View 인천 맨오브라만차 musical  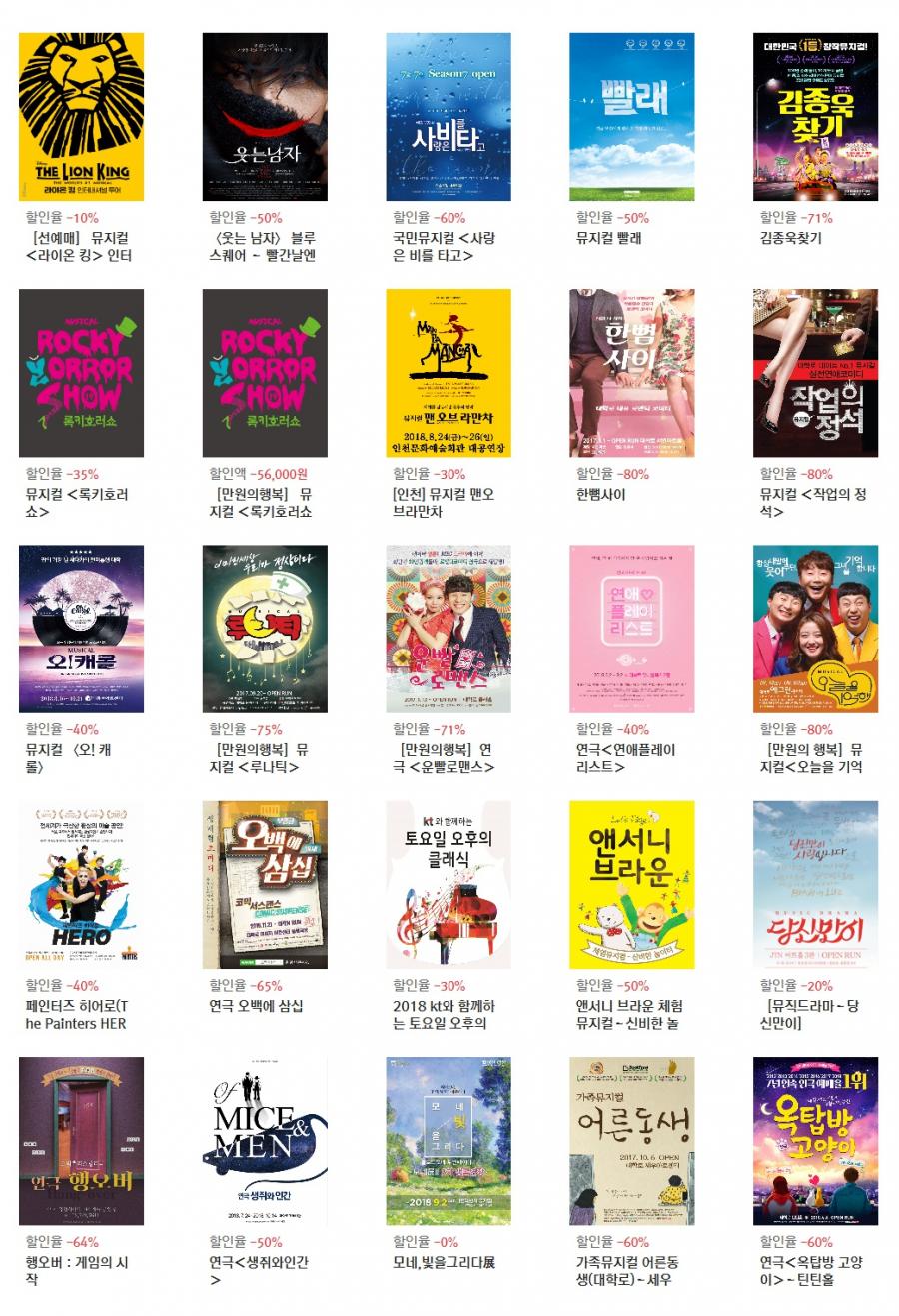click(449, 373)
